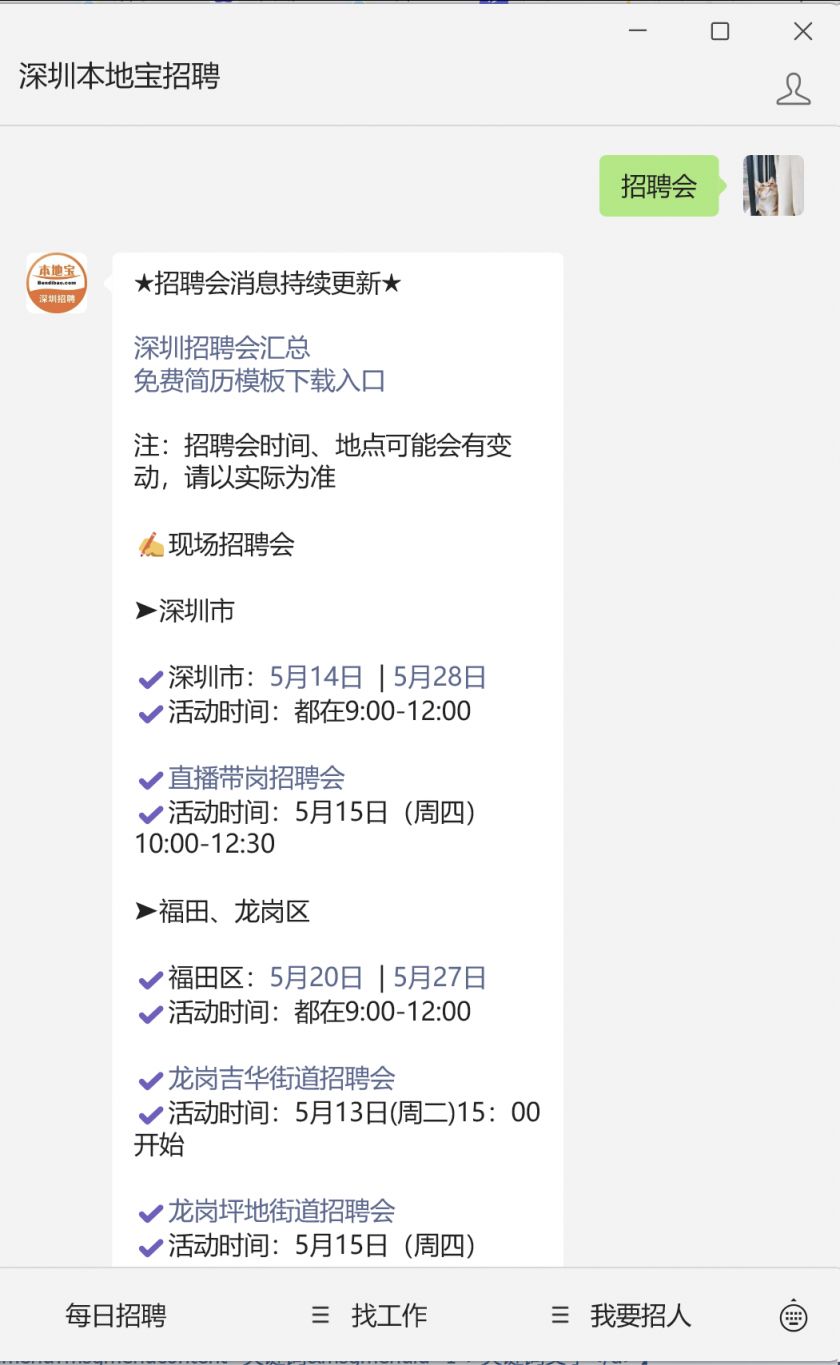Viewport: 840px width, 1365px height.
Task: Open the 直播带岗招聘会 link
Action: point(256,777)
